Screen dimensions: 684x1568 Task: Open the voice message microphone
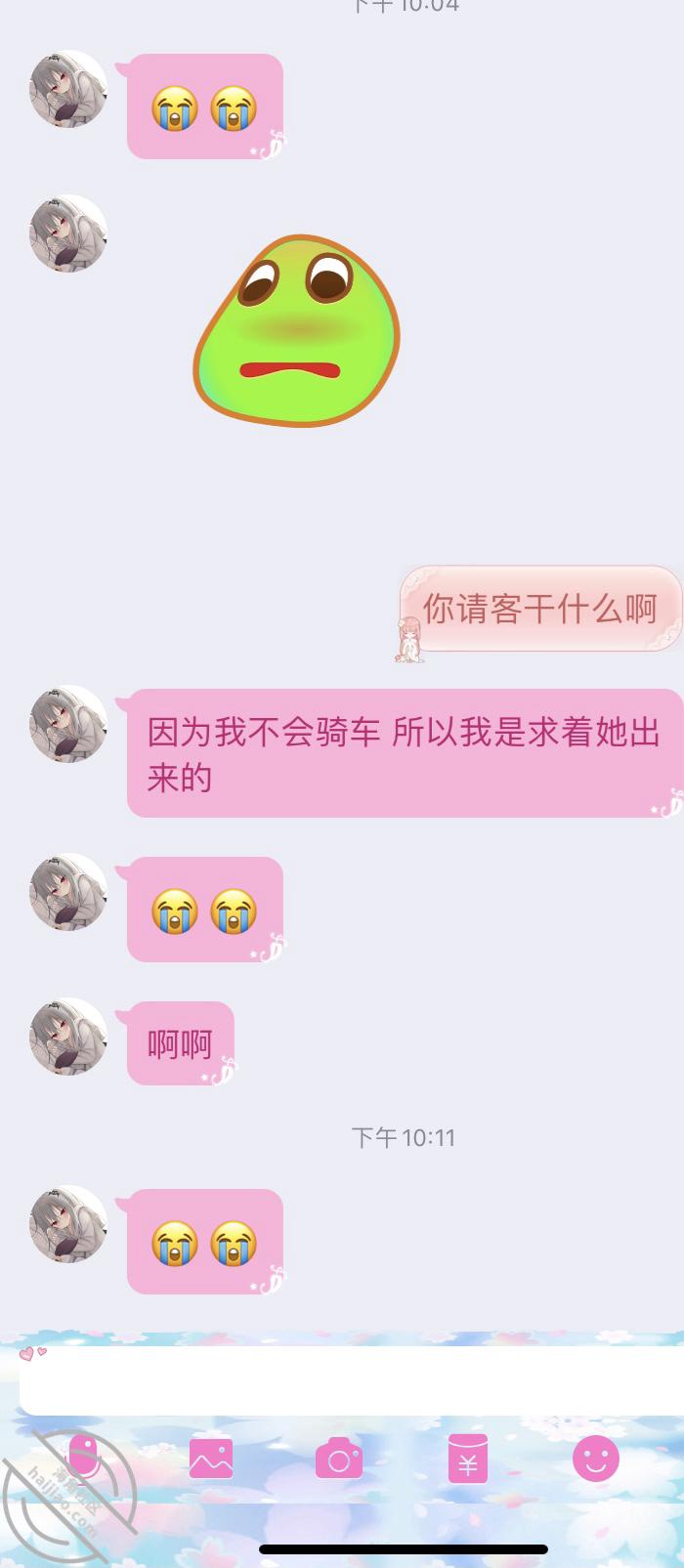pos(85,1458)
